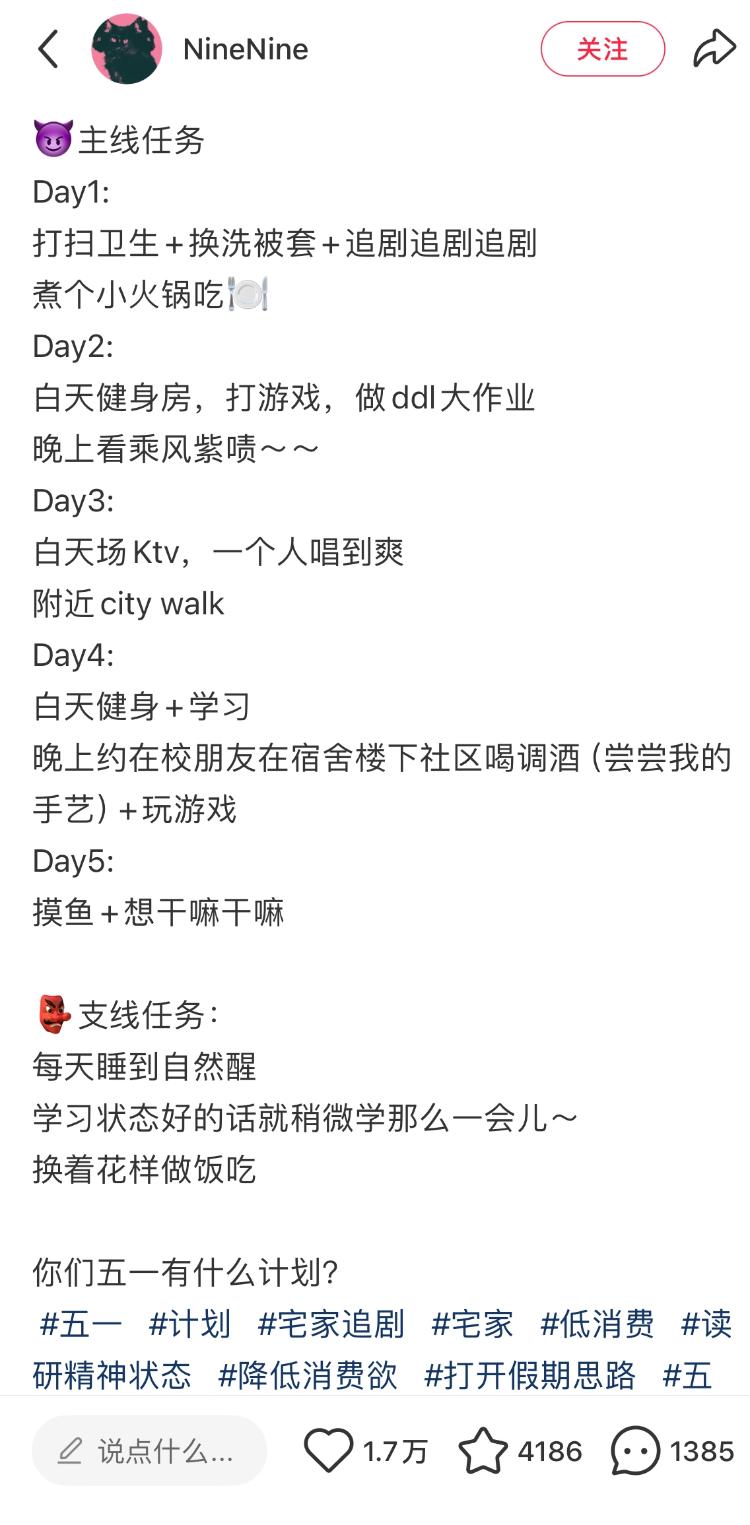The image size is (750, 1525).
Task: Open the #计划 hashtag
Action: coord(190,1324)
